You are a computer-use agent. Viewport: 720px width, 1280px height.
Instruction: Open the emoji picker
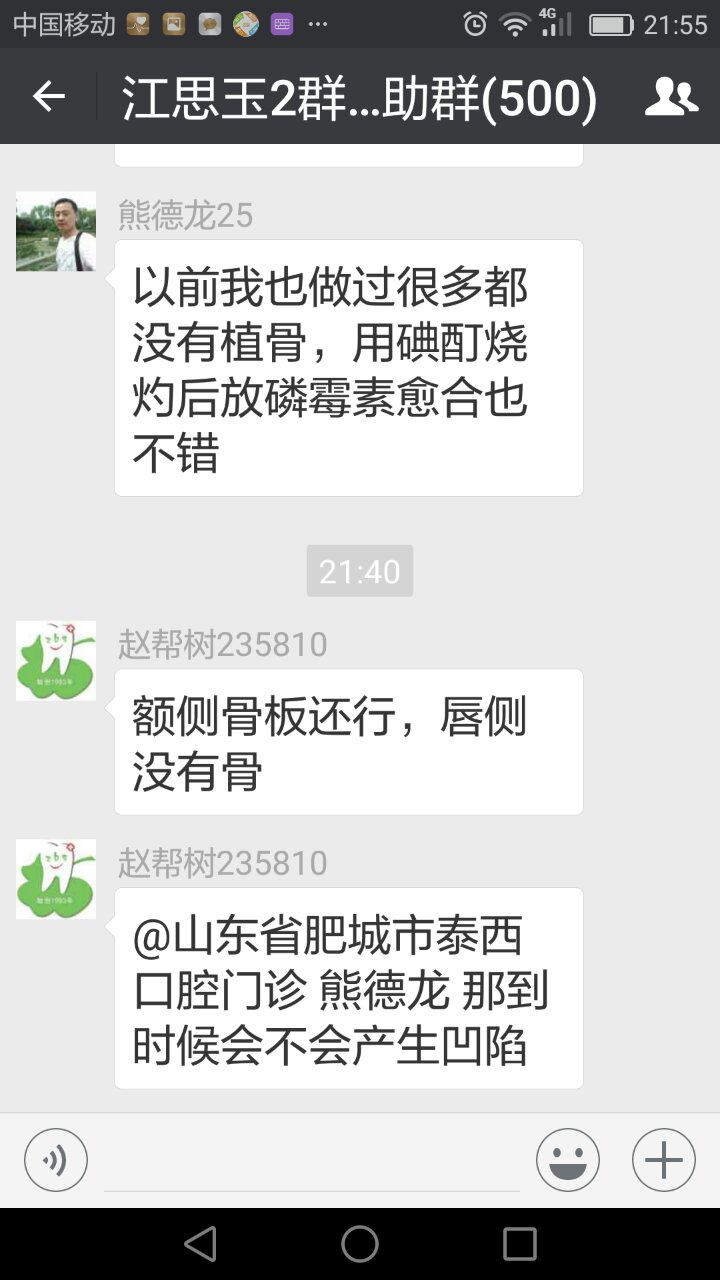coord(567,1160)
